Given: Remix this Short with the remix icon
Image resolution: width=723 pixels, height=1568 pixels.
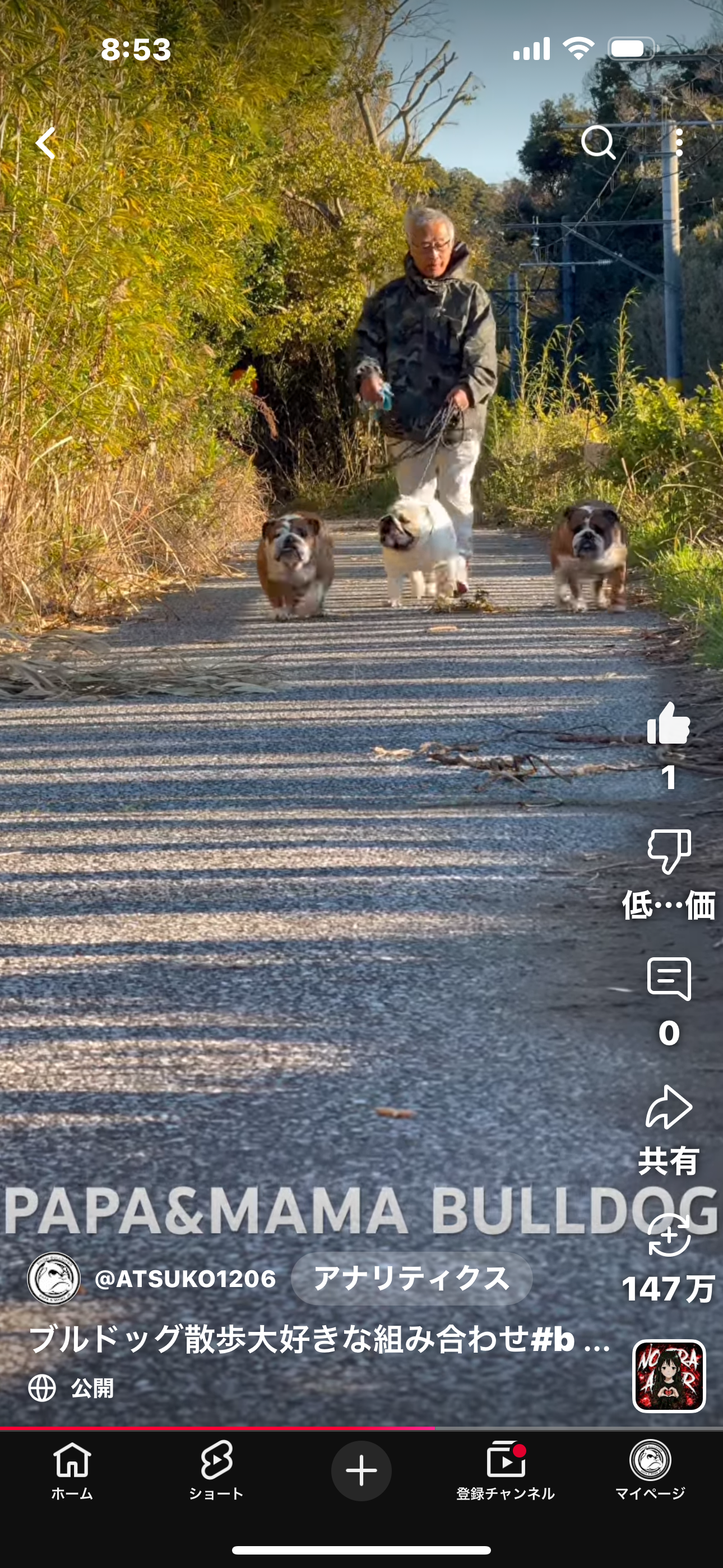Looking at the screenshot, I should (668, 1235).
